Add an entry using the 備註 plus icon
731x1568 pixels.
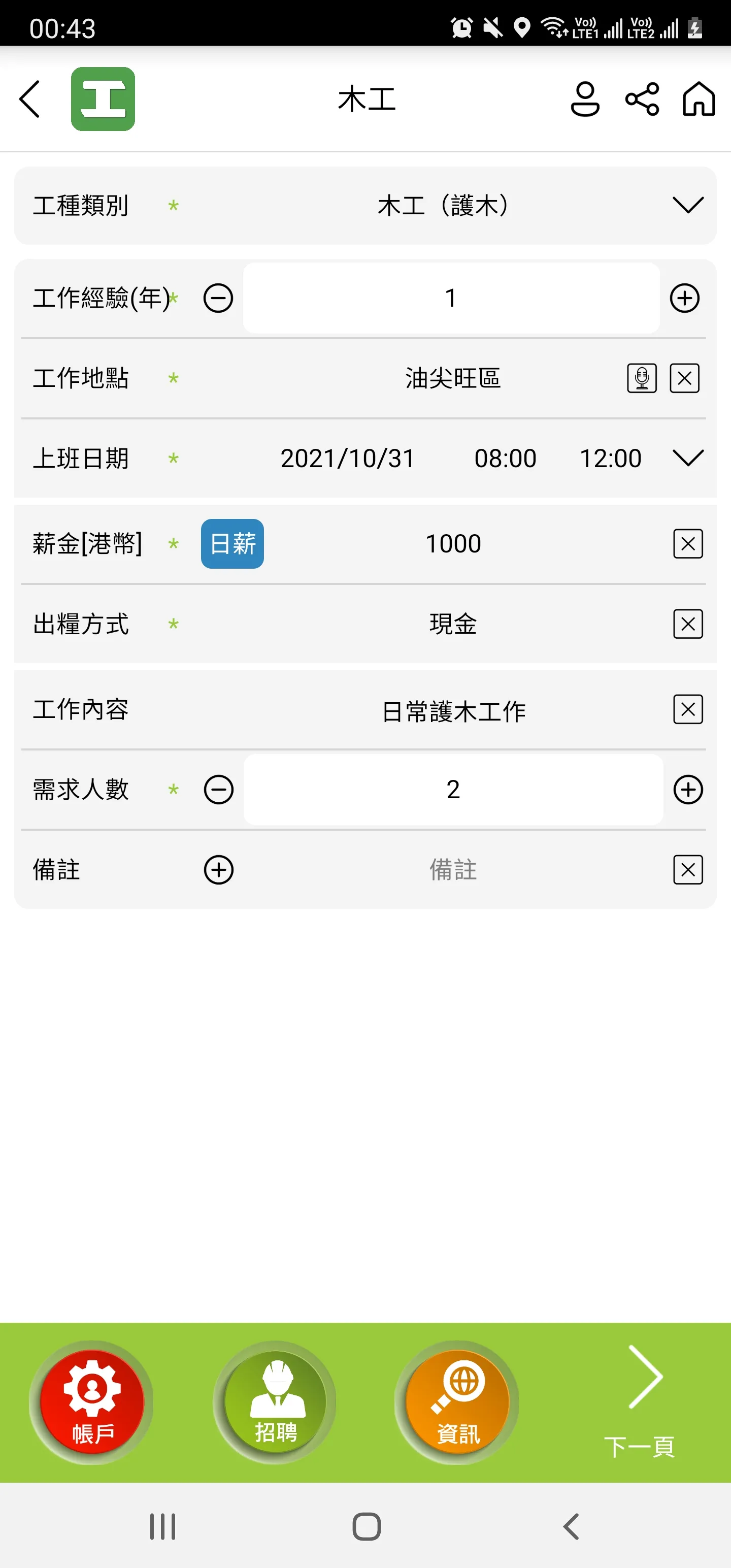coord(217,870)
